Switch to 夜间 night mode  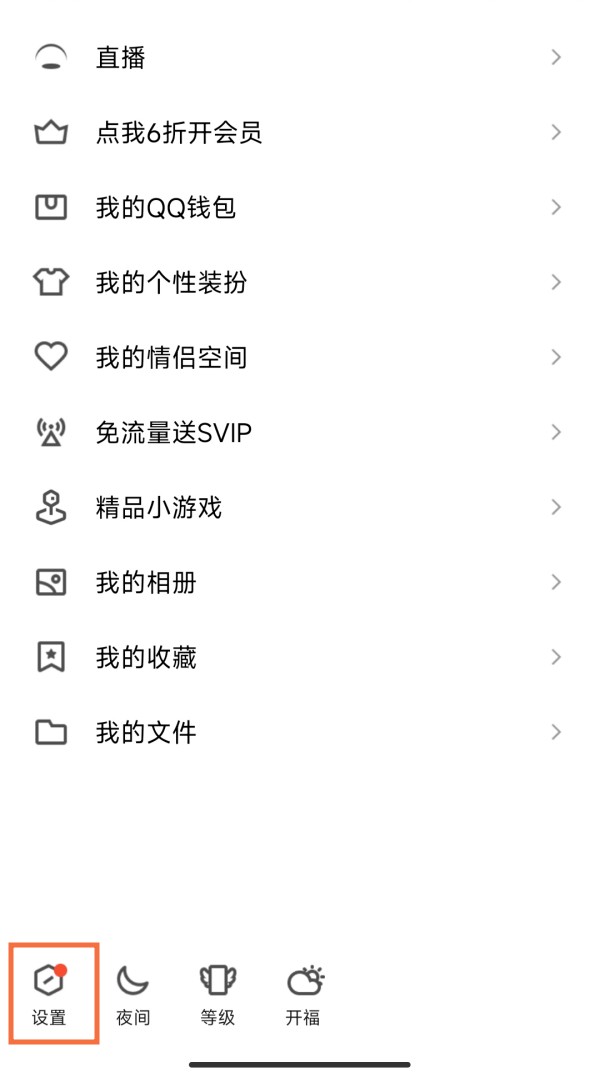pos(133,994)
